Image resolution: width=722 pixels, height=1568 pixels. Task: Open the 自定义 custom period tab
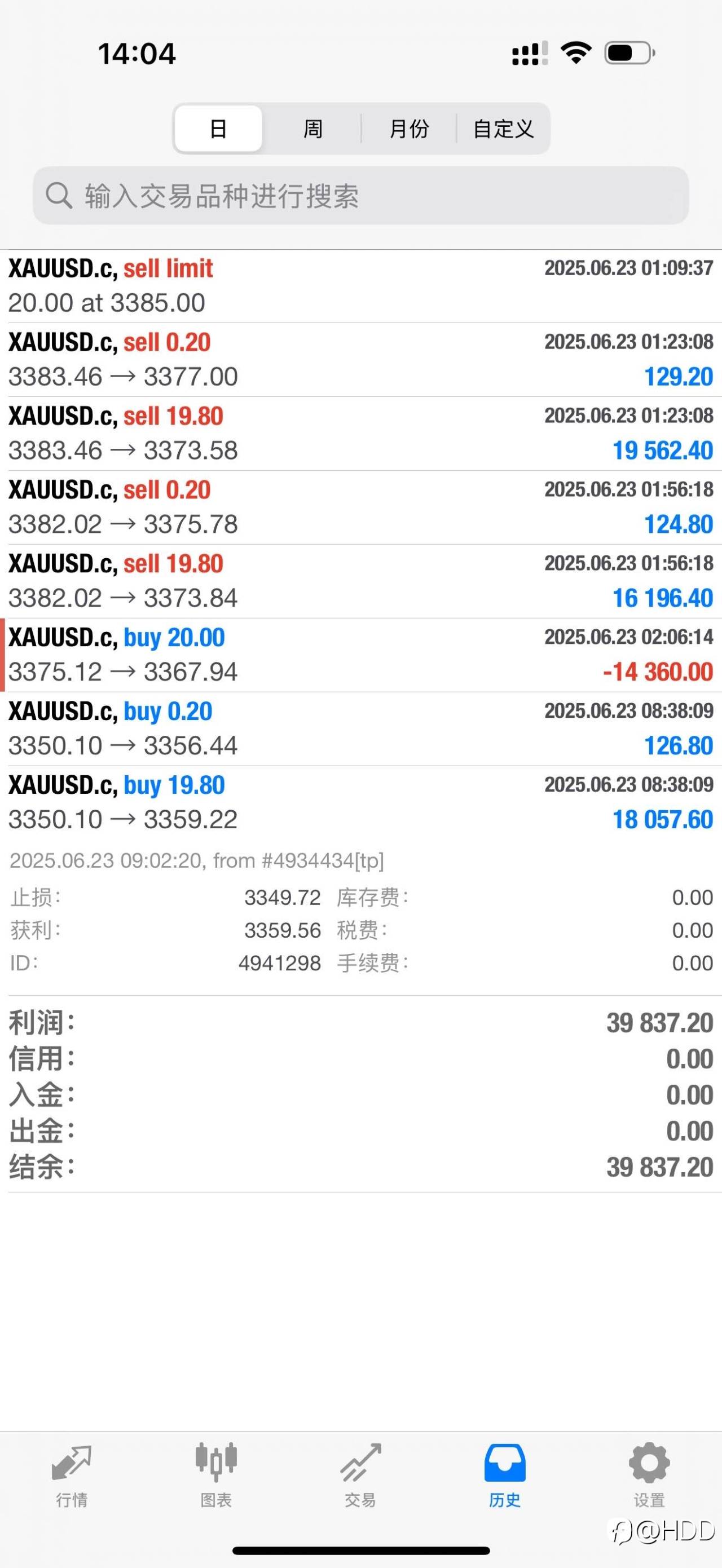click(x=503, y=129)
